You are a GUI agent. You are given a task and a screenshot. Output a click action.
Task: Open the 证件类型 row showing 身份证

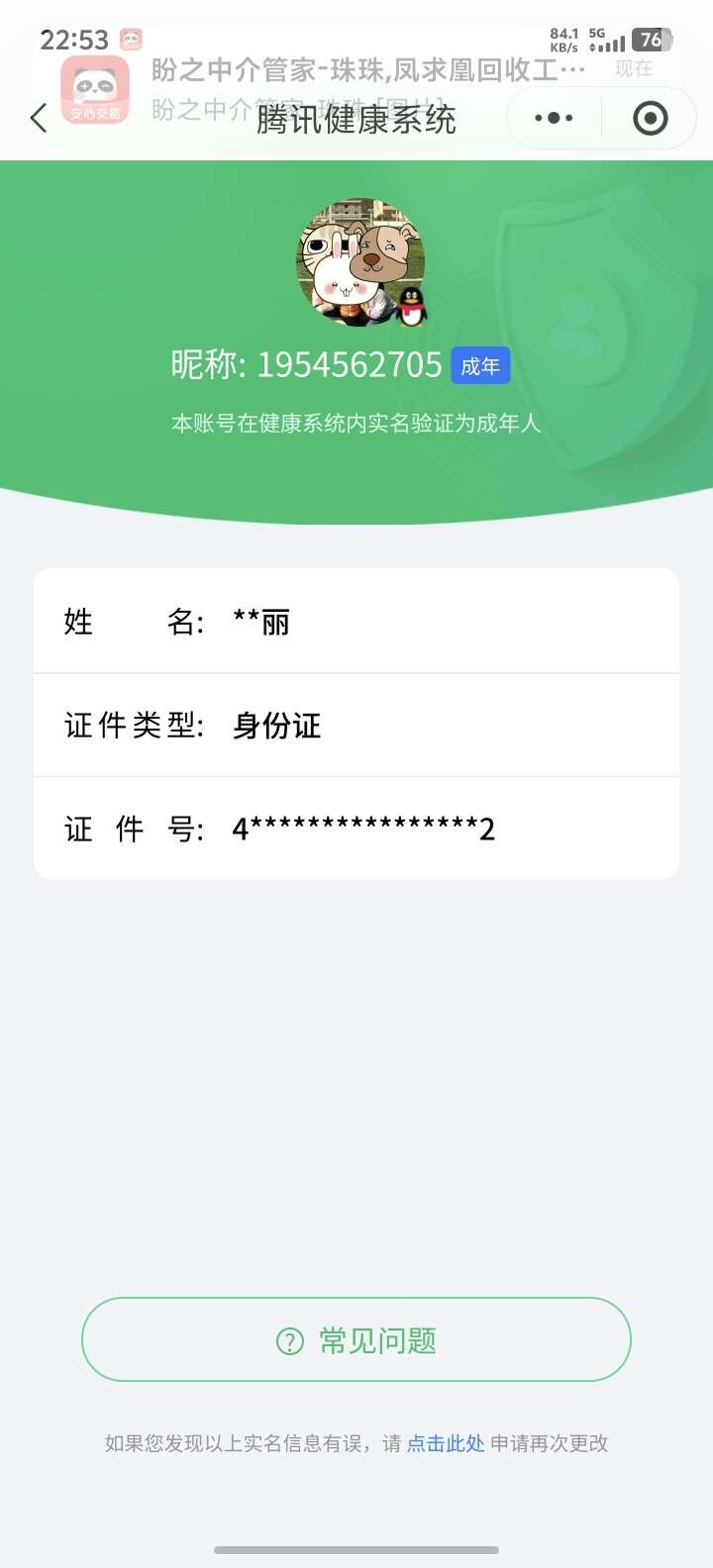(x=355, y=724)
